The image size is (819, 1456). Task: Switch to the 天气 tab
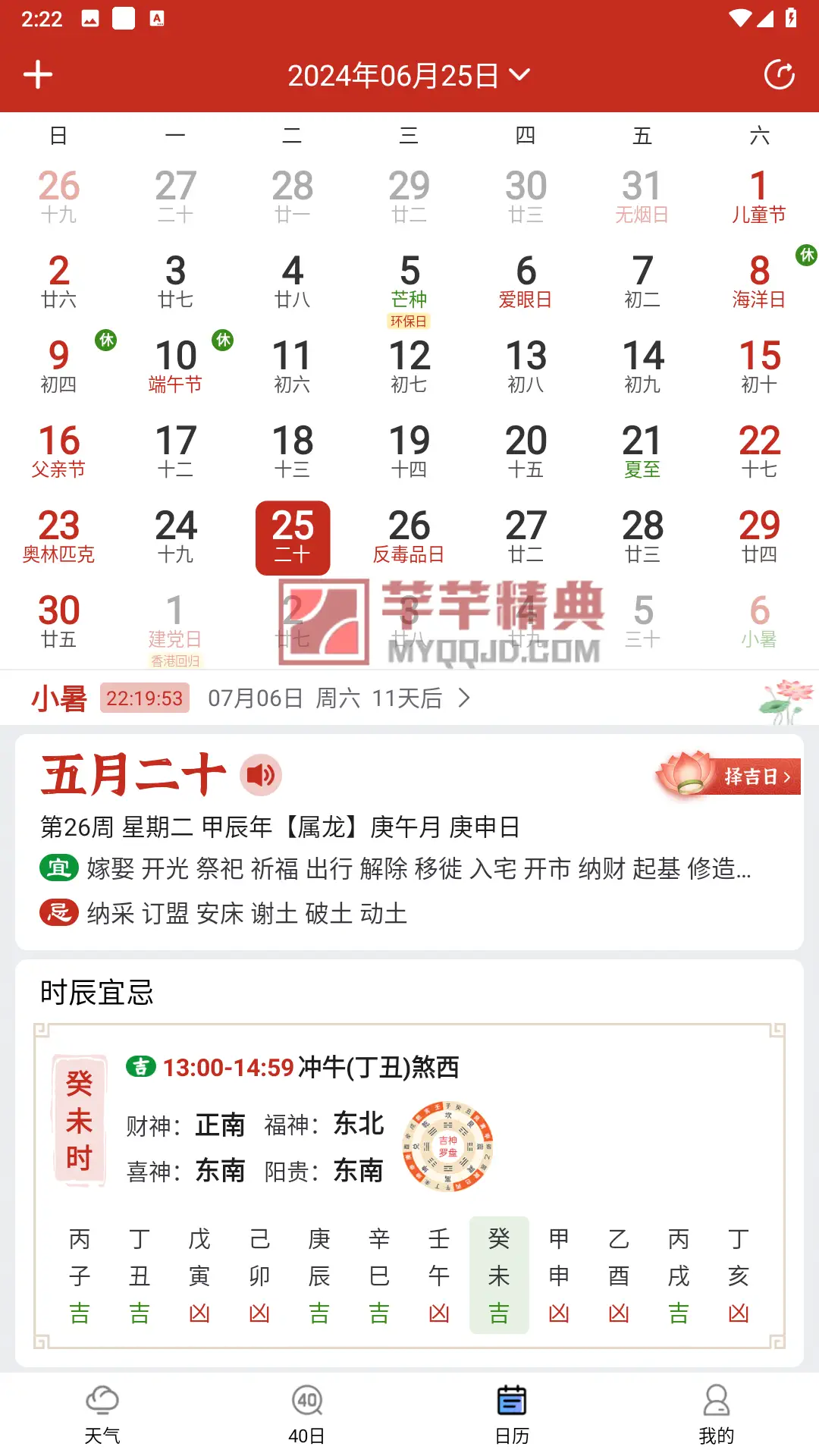102,1414
